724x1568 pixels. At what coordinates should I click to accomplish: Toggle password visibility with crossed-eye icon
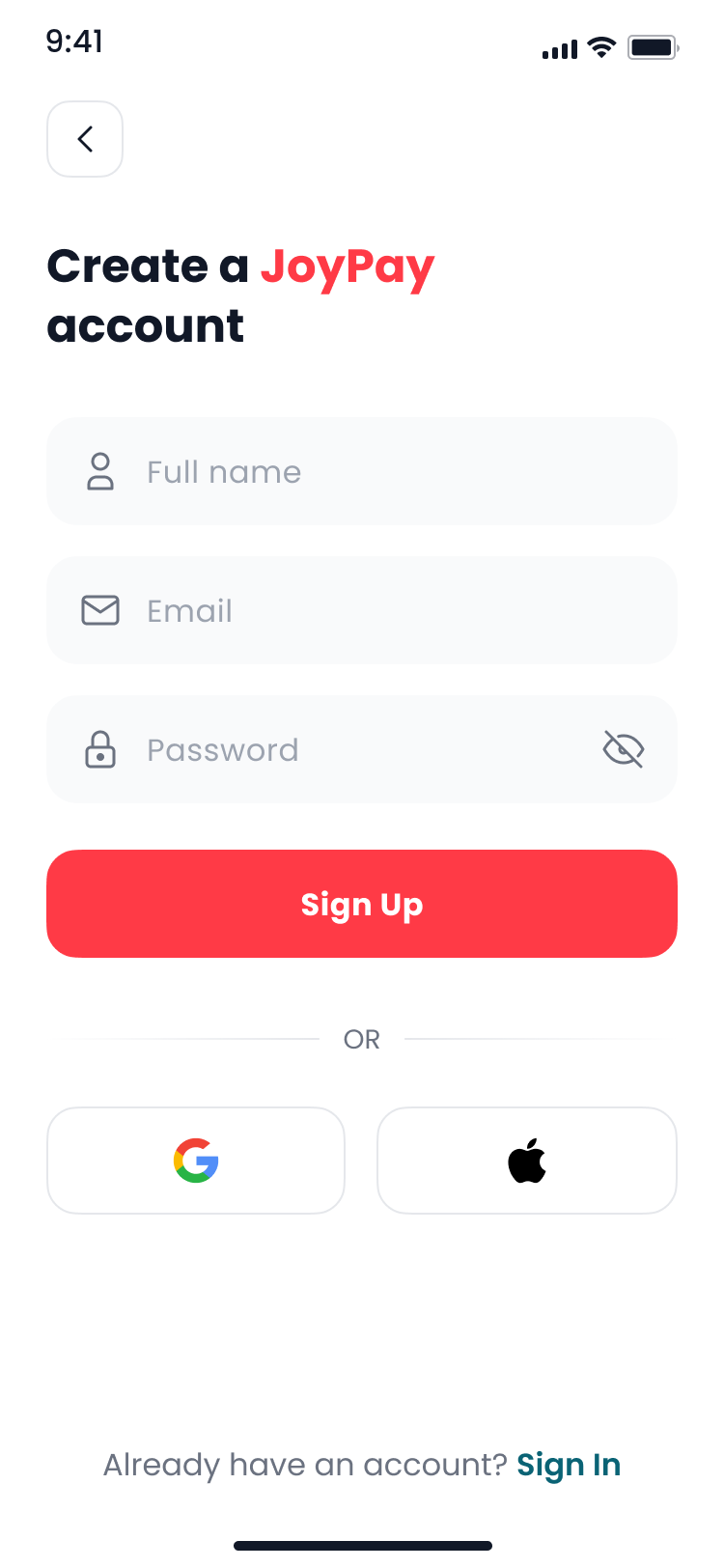point(623,749)
